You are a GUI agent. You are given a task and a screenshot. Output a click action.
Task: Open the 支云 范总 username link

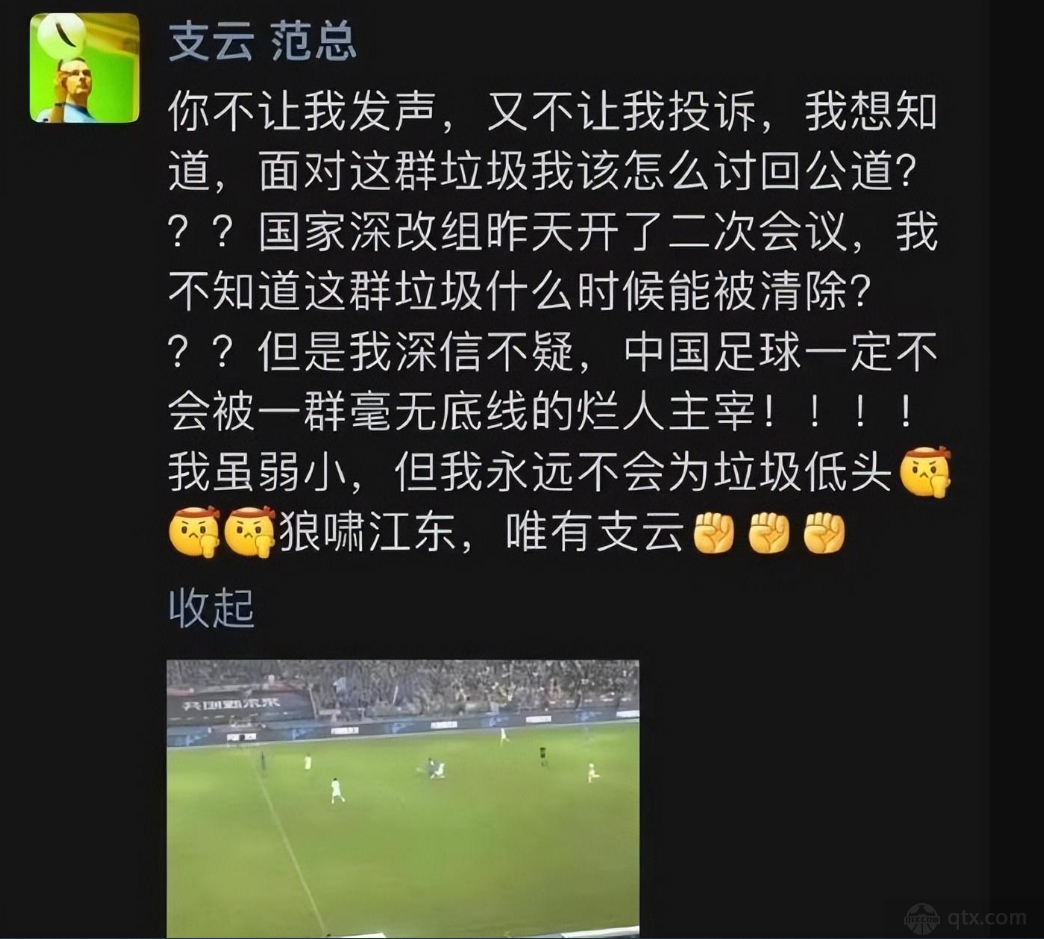262,44
